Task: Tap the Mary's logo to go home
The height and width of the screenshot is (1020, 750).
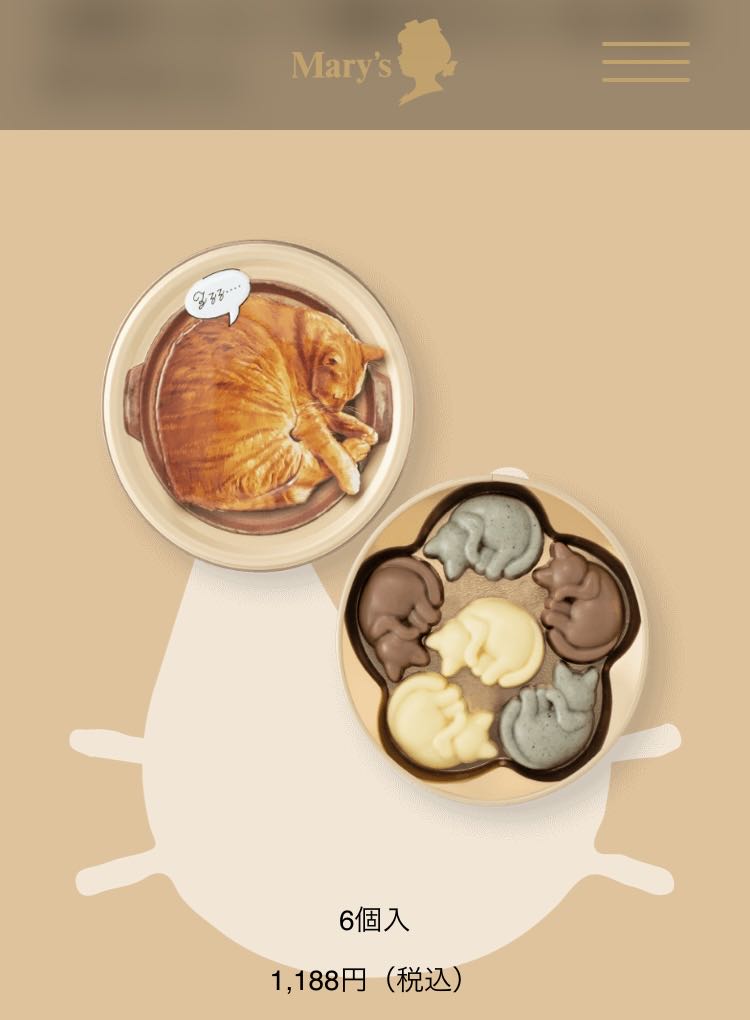Action: 374,62
